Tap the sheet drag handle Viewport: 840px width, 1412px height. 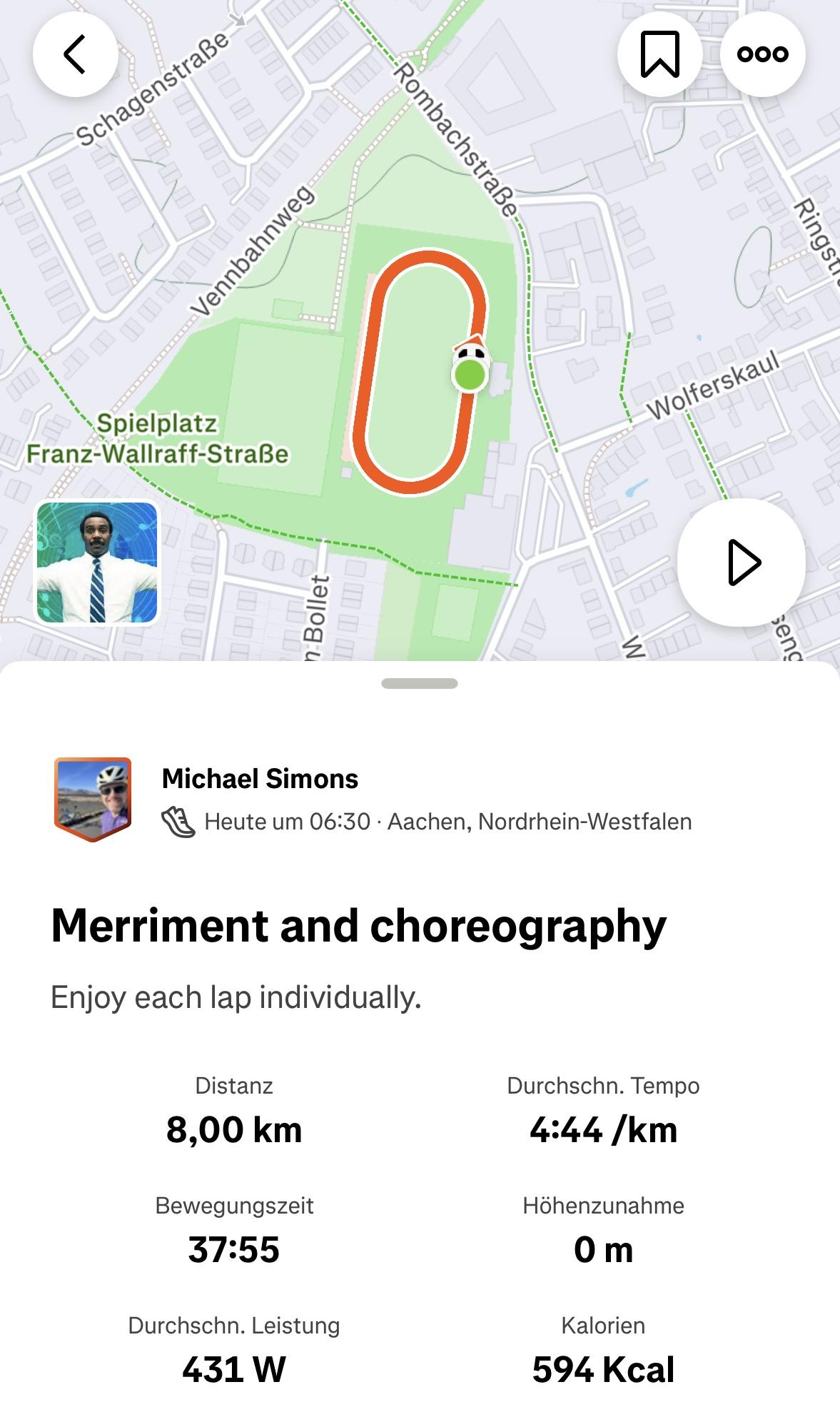(420, 683)
